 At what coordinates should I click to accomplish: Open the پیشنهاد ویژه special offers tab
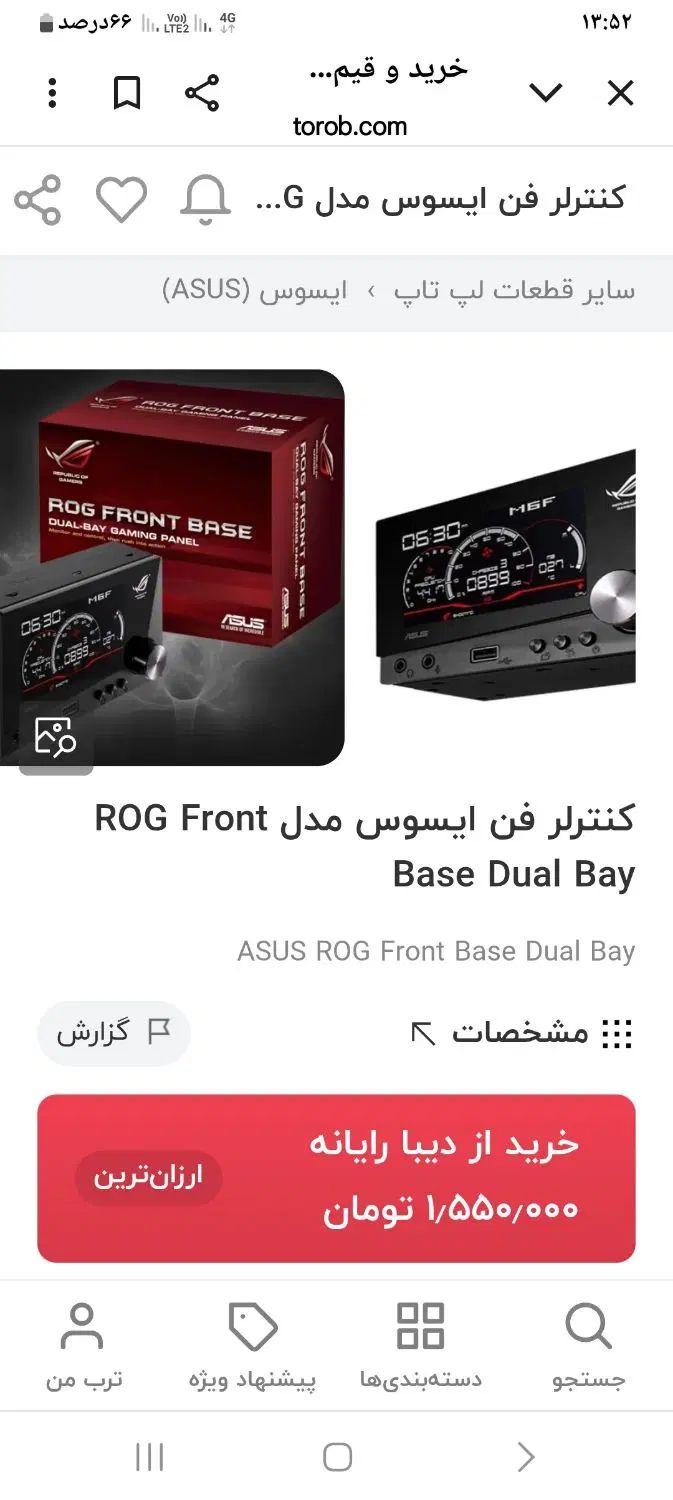coord(252,1347)
